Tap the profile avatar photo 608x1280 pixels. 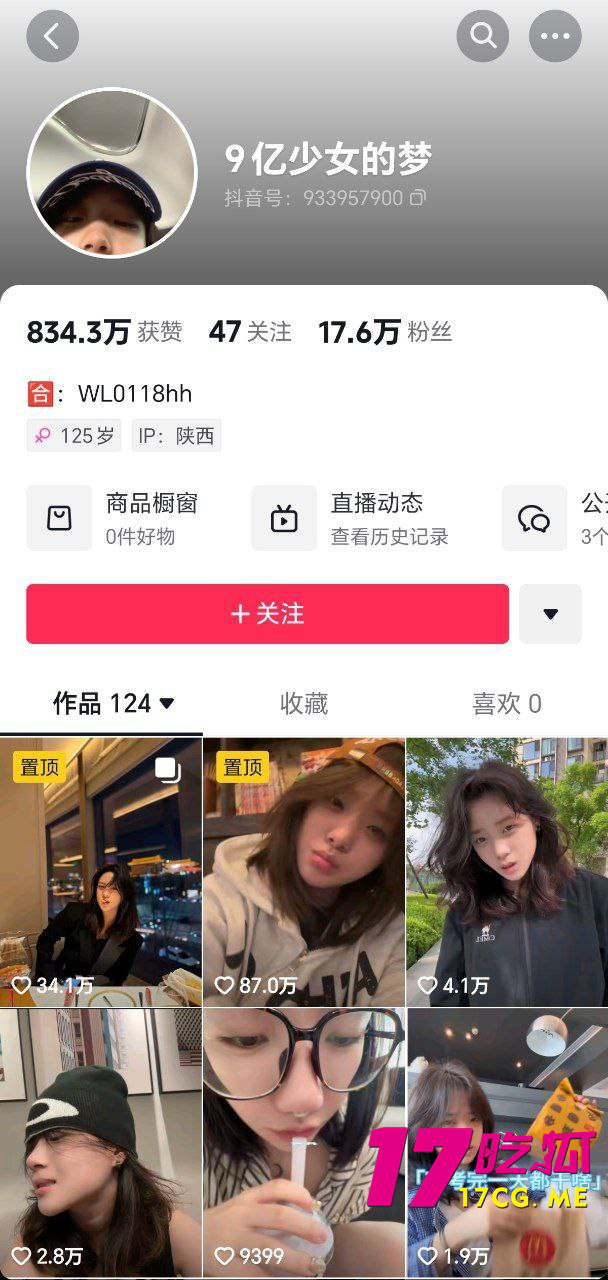point(111,173)
